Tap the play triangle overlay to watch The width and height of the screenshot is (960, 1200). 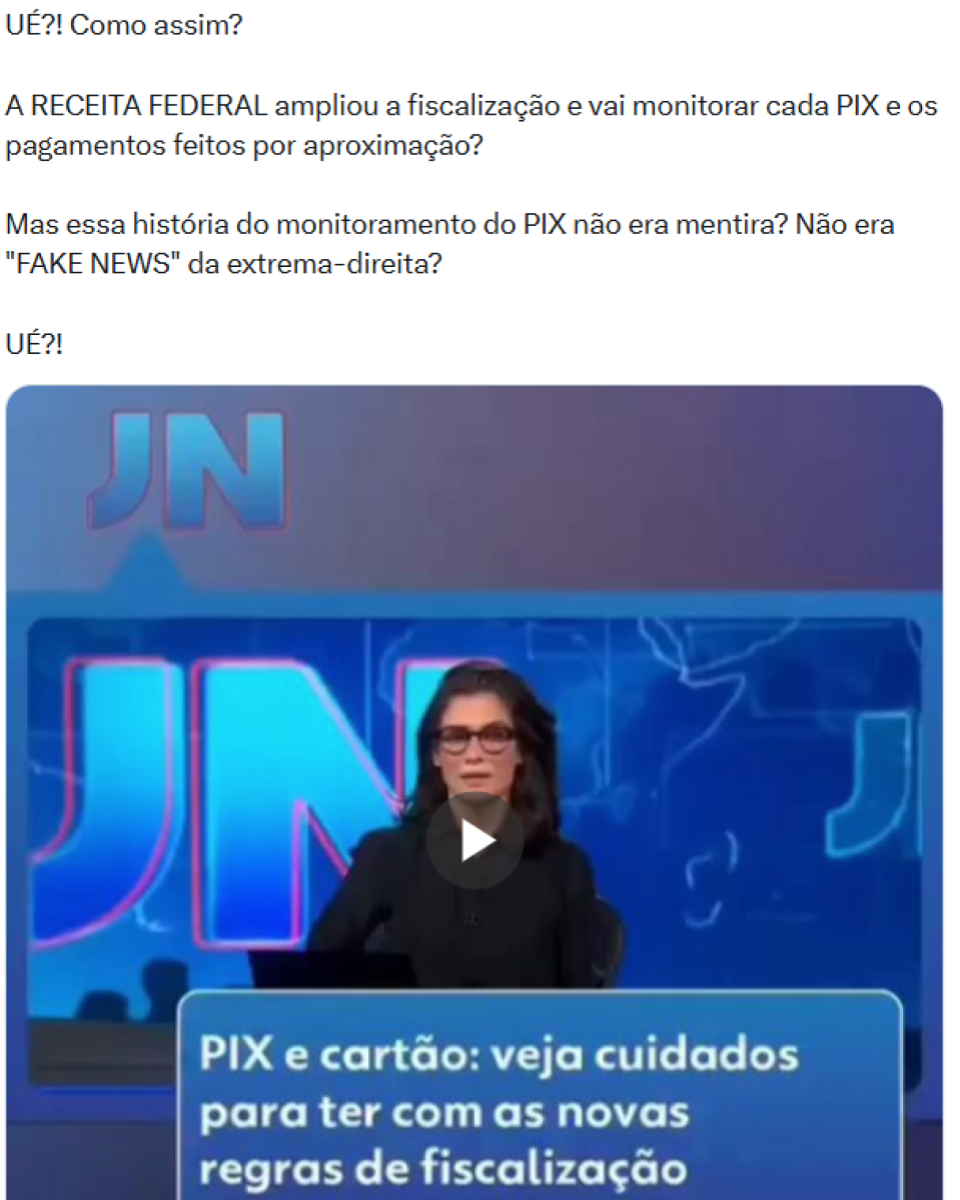pyautogui.click(x=480, y=838)
